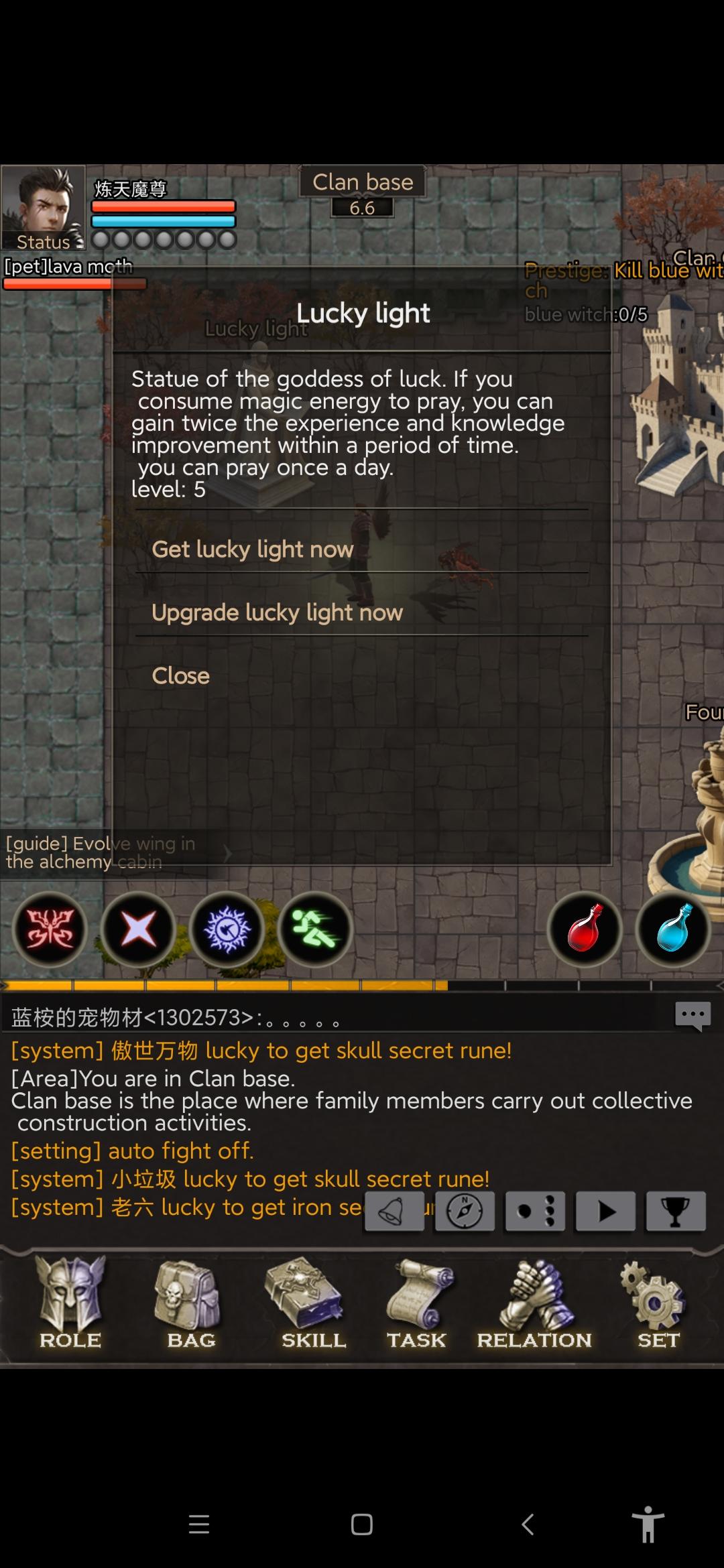Image resolution: width=724 pixels, height=1568 pixels.
Task: Close the Lucky light dialog
Action: pyautogui.click(x=180, y=675)
